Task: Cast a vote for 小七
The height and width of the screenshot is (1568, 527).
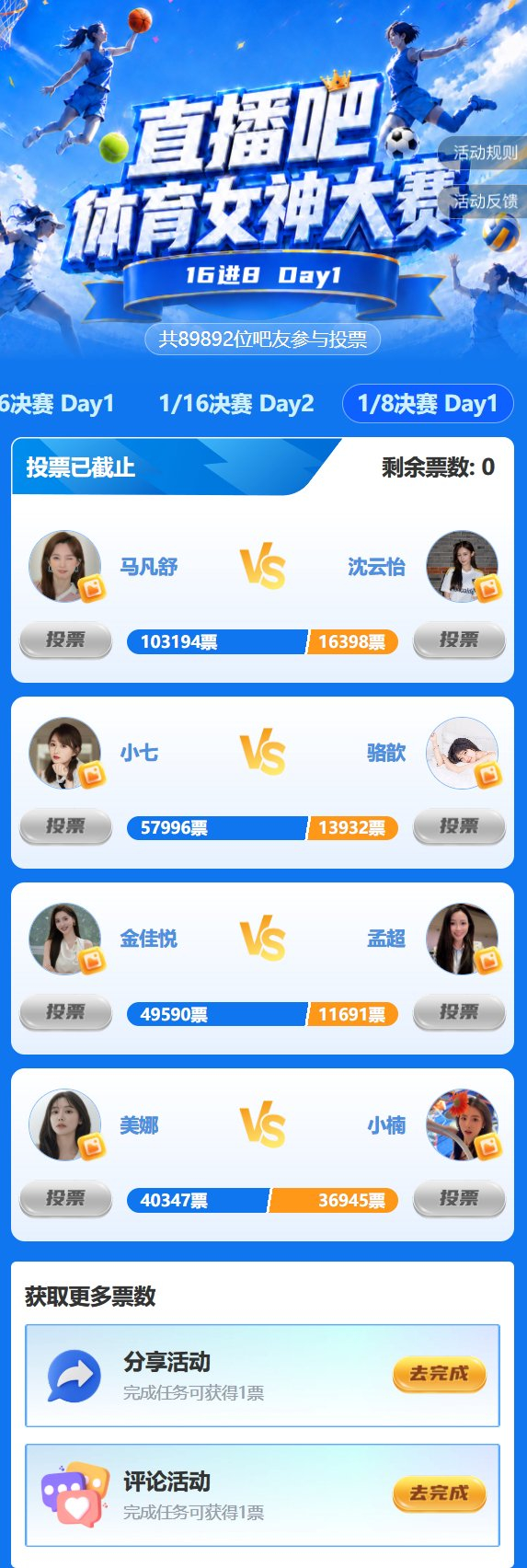Action: pyautogui.click(x=66, y=826)
